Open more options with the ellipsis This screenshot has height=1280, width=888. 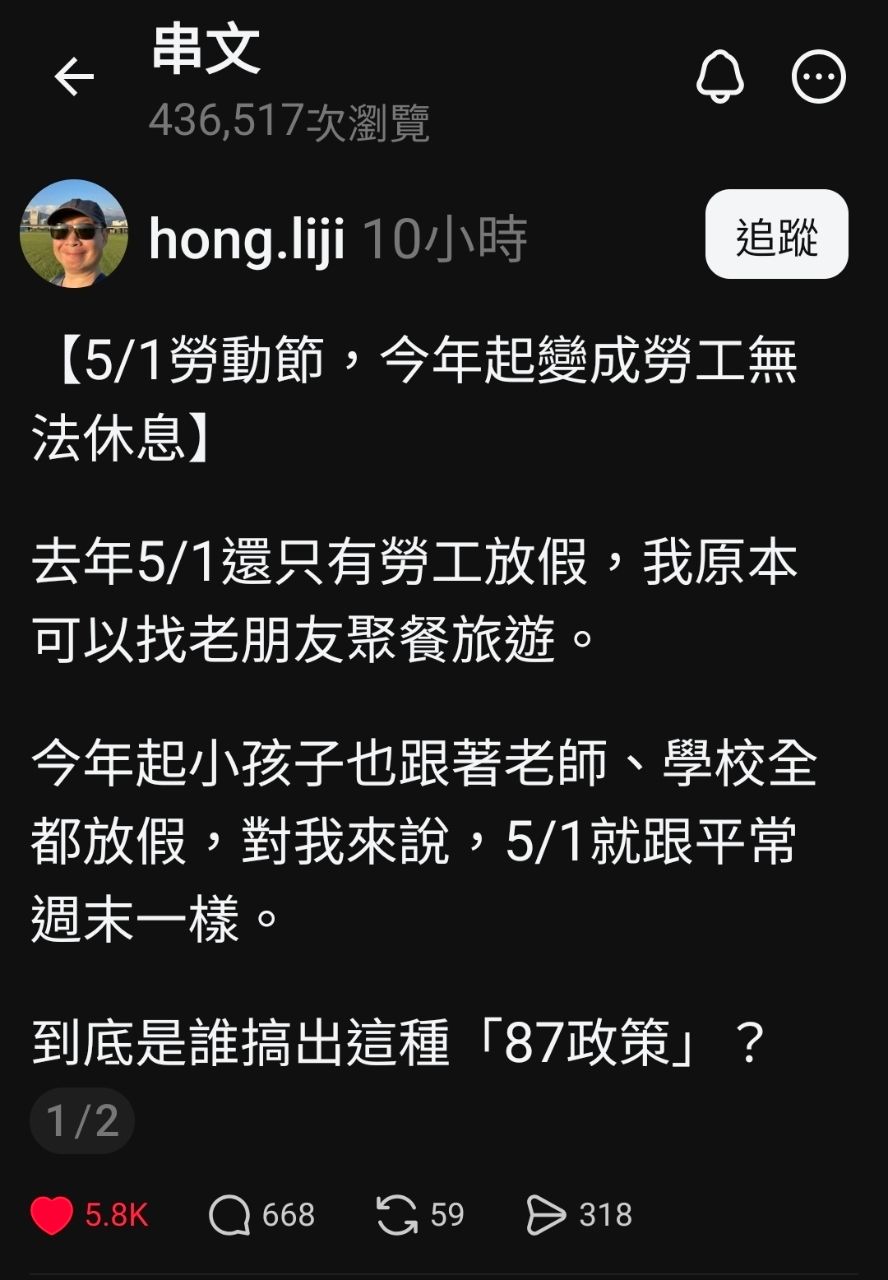tap(816, 78)
